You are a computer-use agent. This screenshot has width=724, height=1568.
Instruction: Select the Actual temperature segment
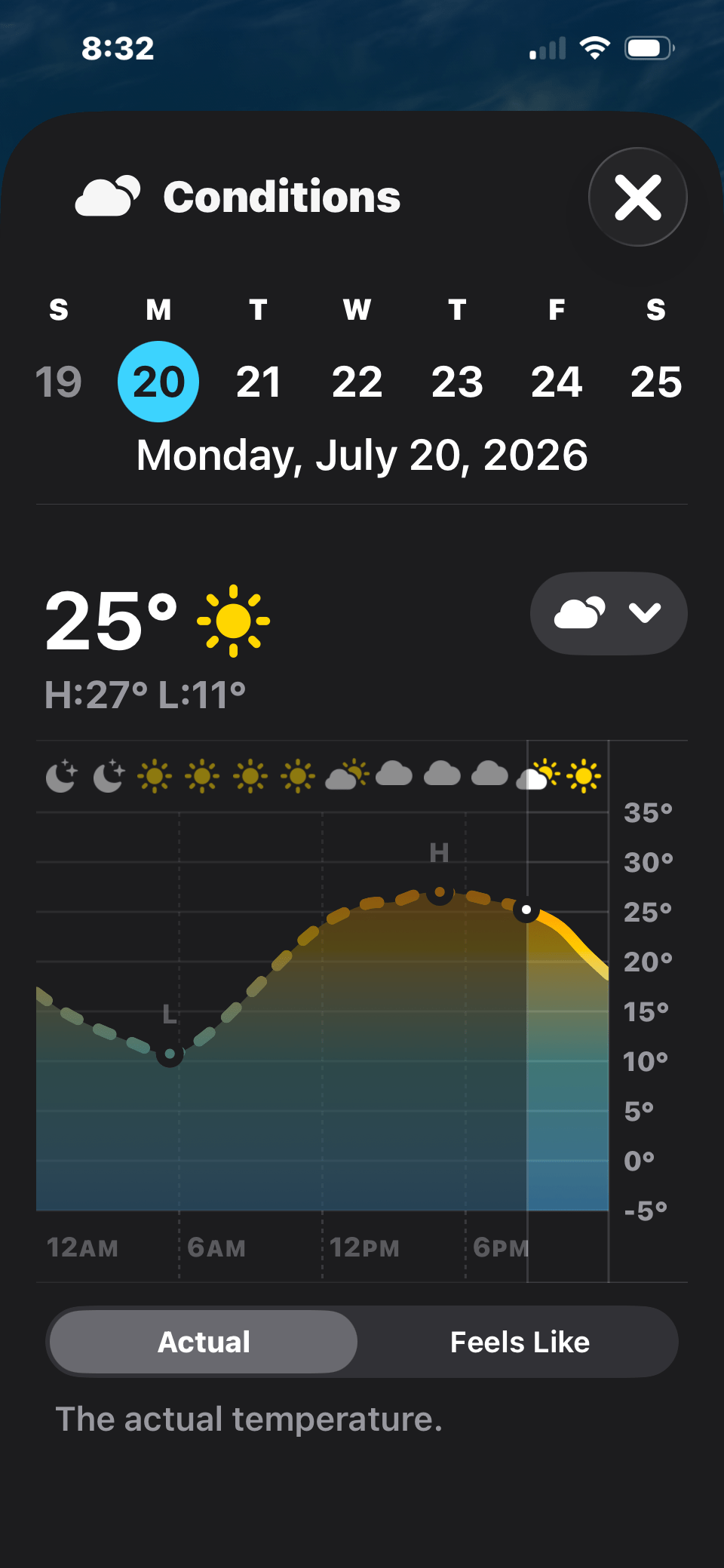pos(204,1342)
